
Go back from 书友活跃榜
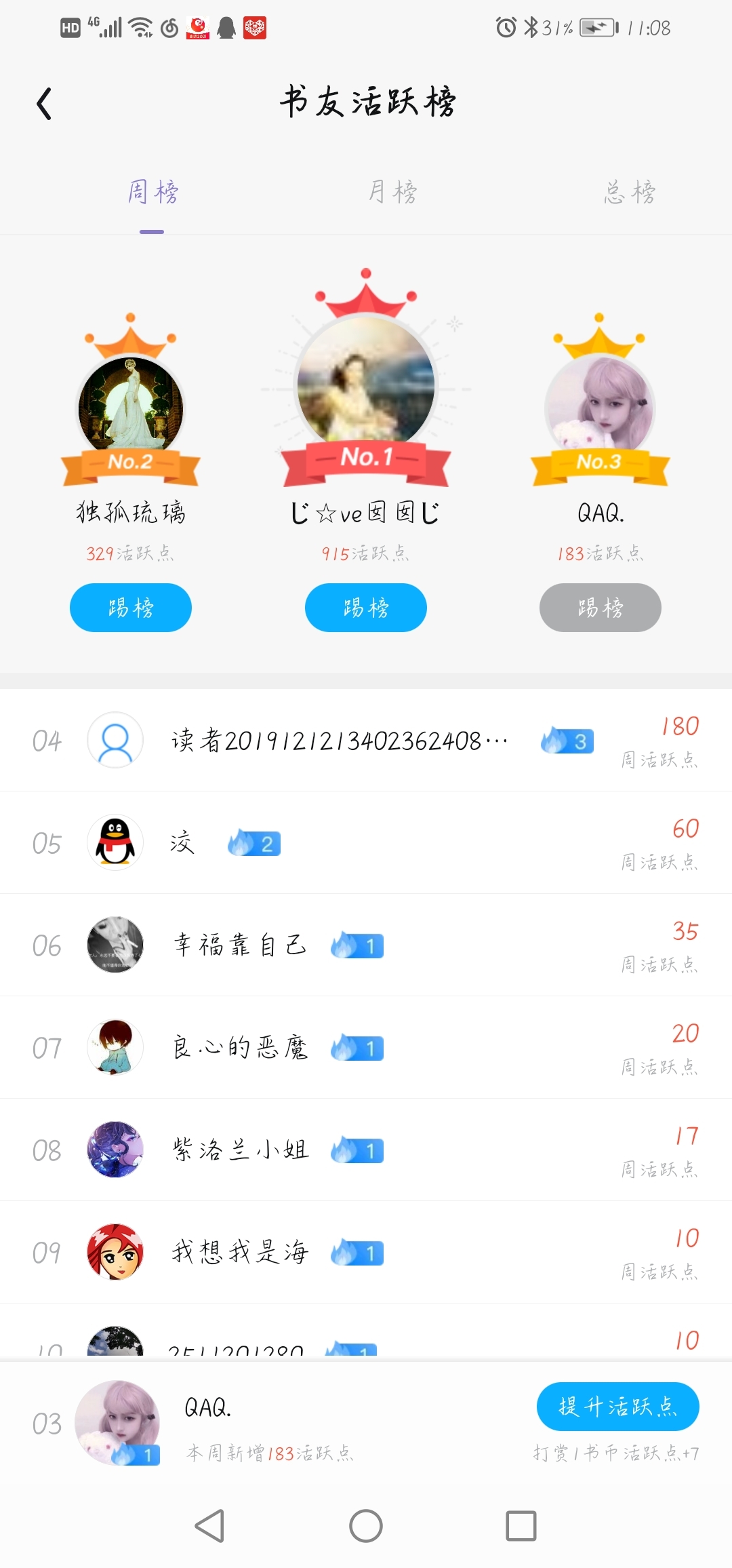click(45, 104)
